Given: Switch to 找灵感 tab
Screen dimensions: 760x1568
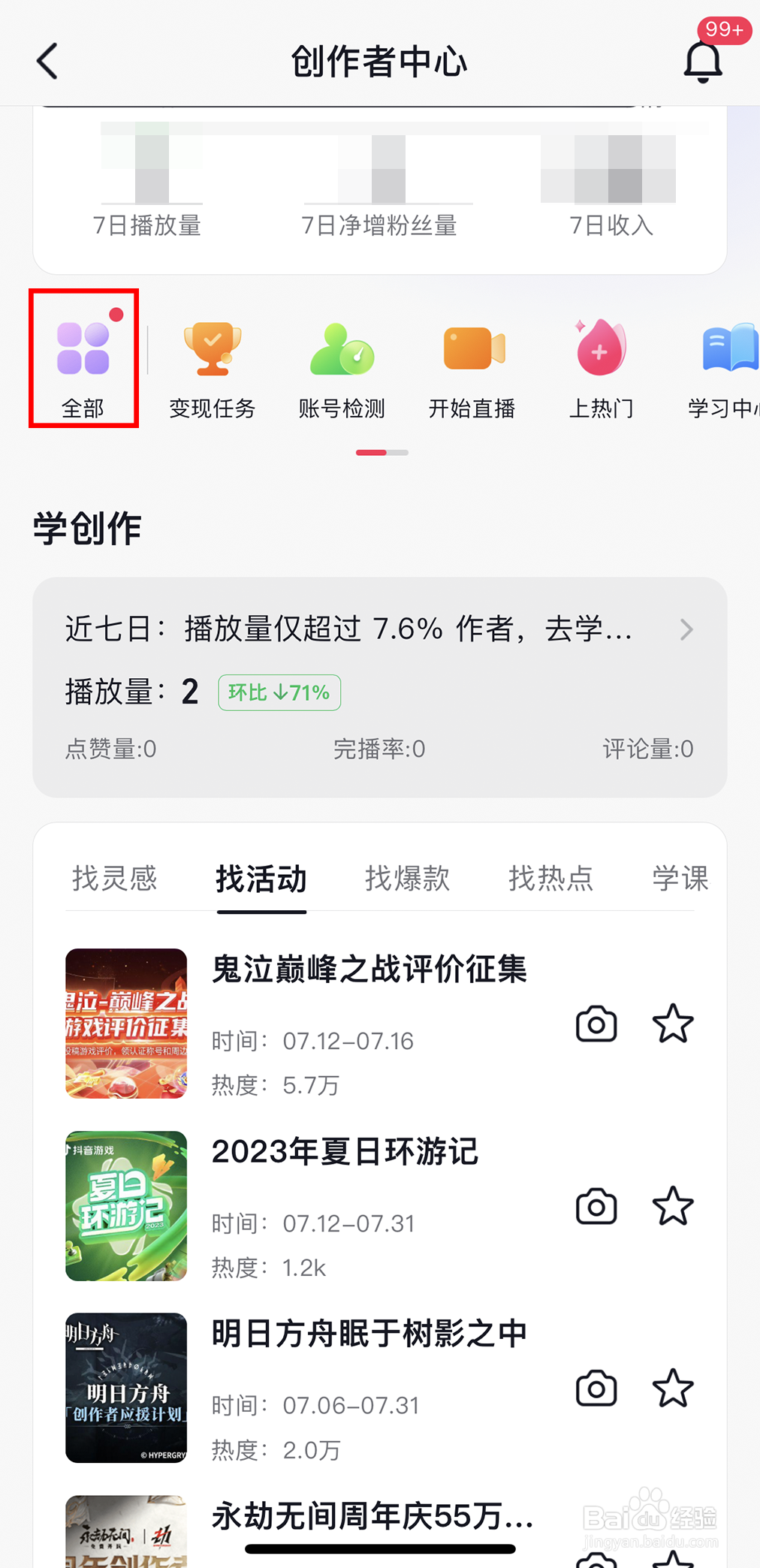Looking at the screenshot, I should (x=114, y=878).
